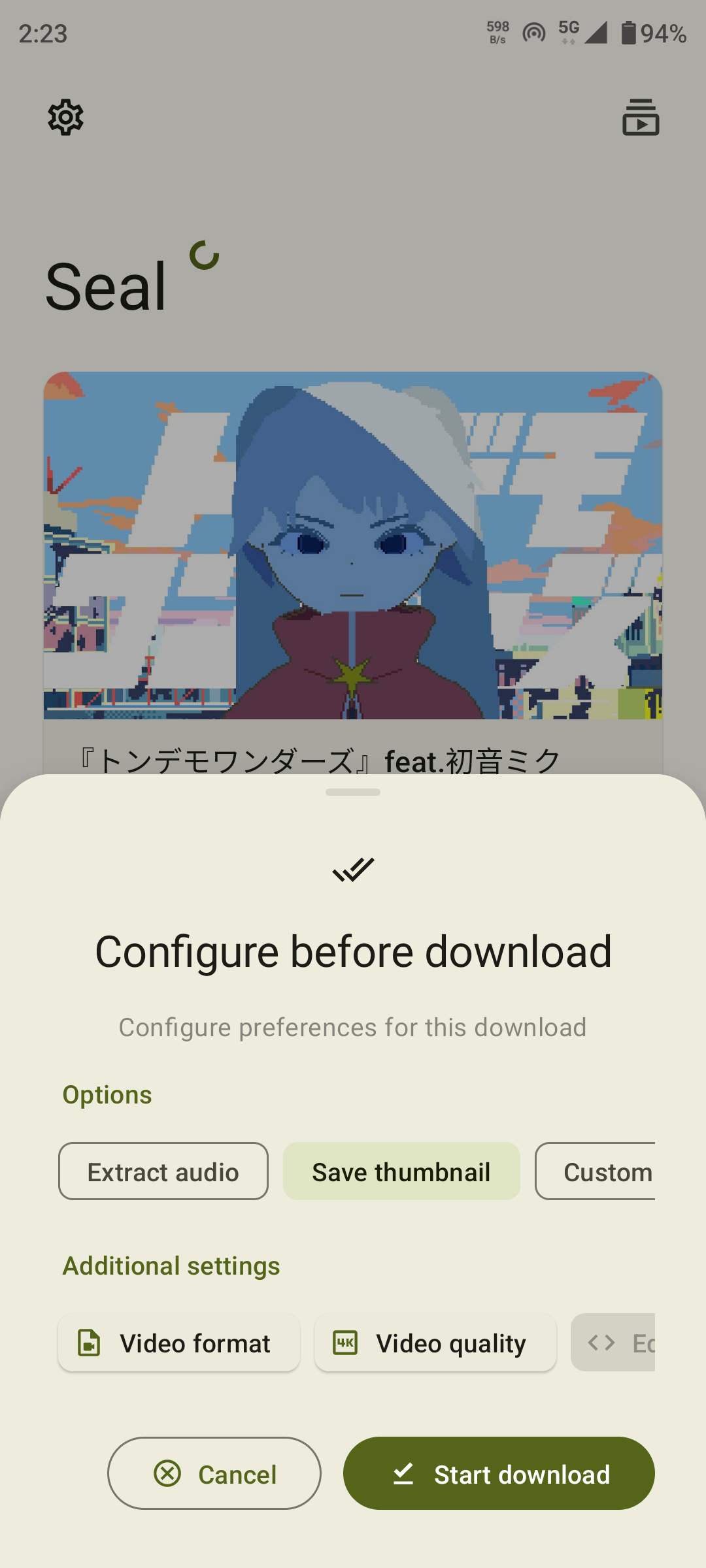Viewport: 706px width, 1568px height.
Task: Choose Video quality setting
Action: tap(435, 1343)
